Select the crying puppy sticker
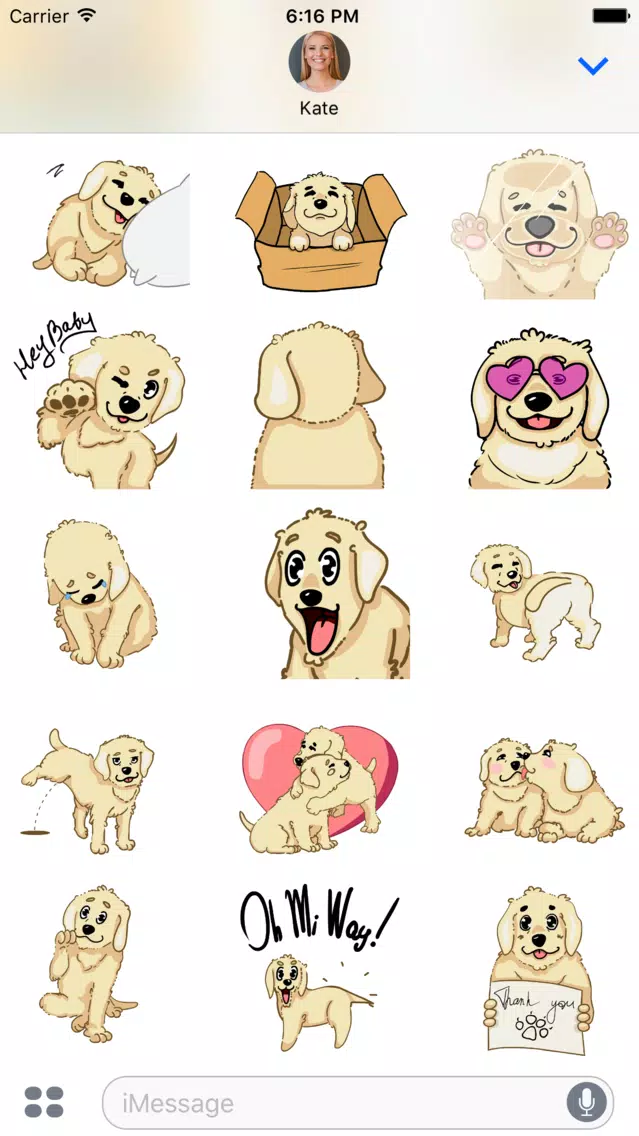 (x=100, y=591)
